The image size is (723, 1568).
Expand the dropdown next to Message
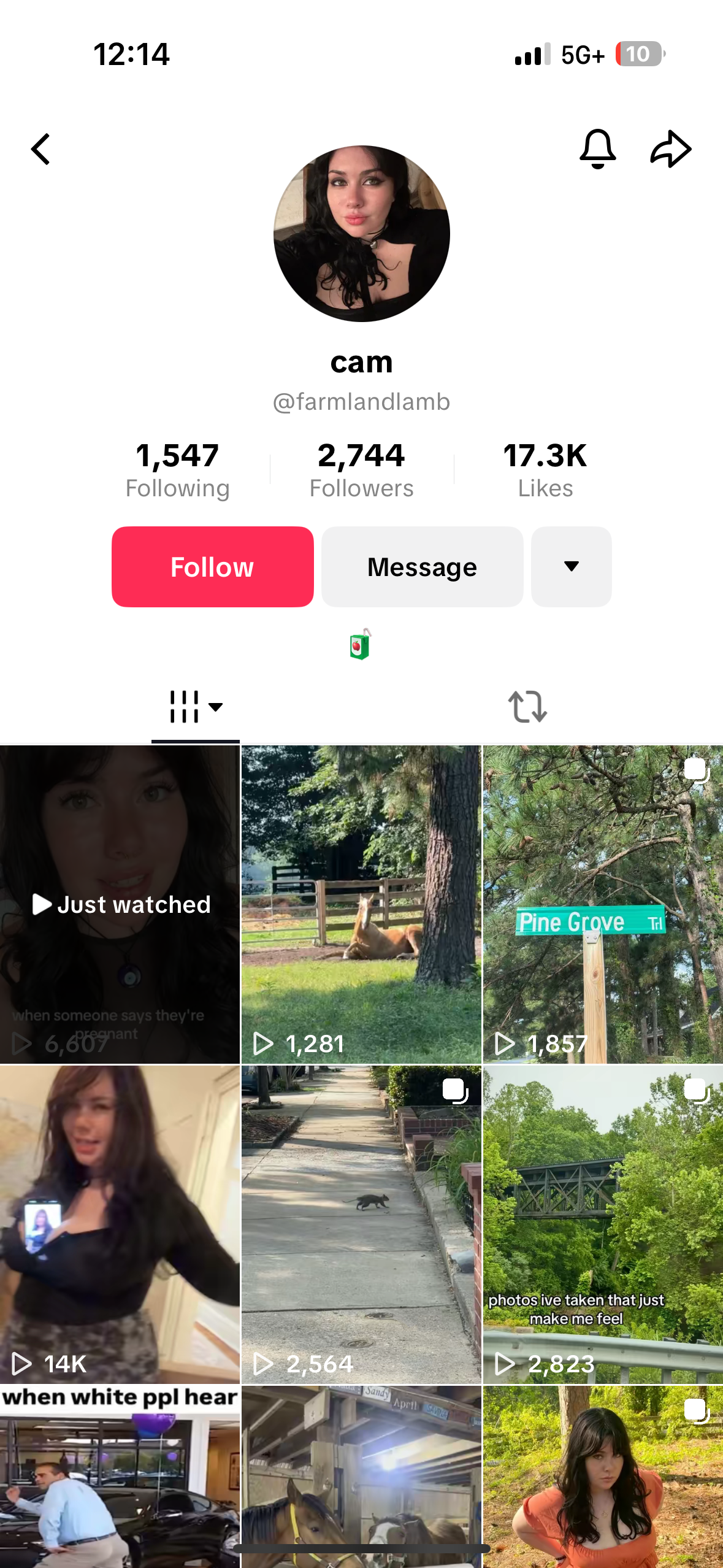coord(571,567)
